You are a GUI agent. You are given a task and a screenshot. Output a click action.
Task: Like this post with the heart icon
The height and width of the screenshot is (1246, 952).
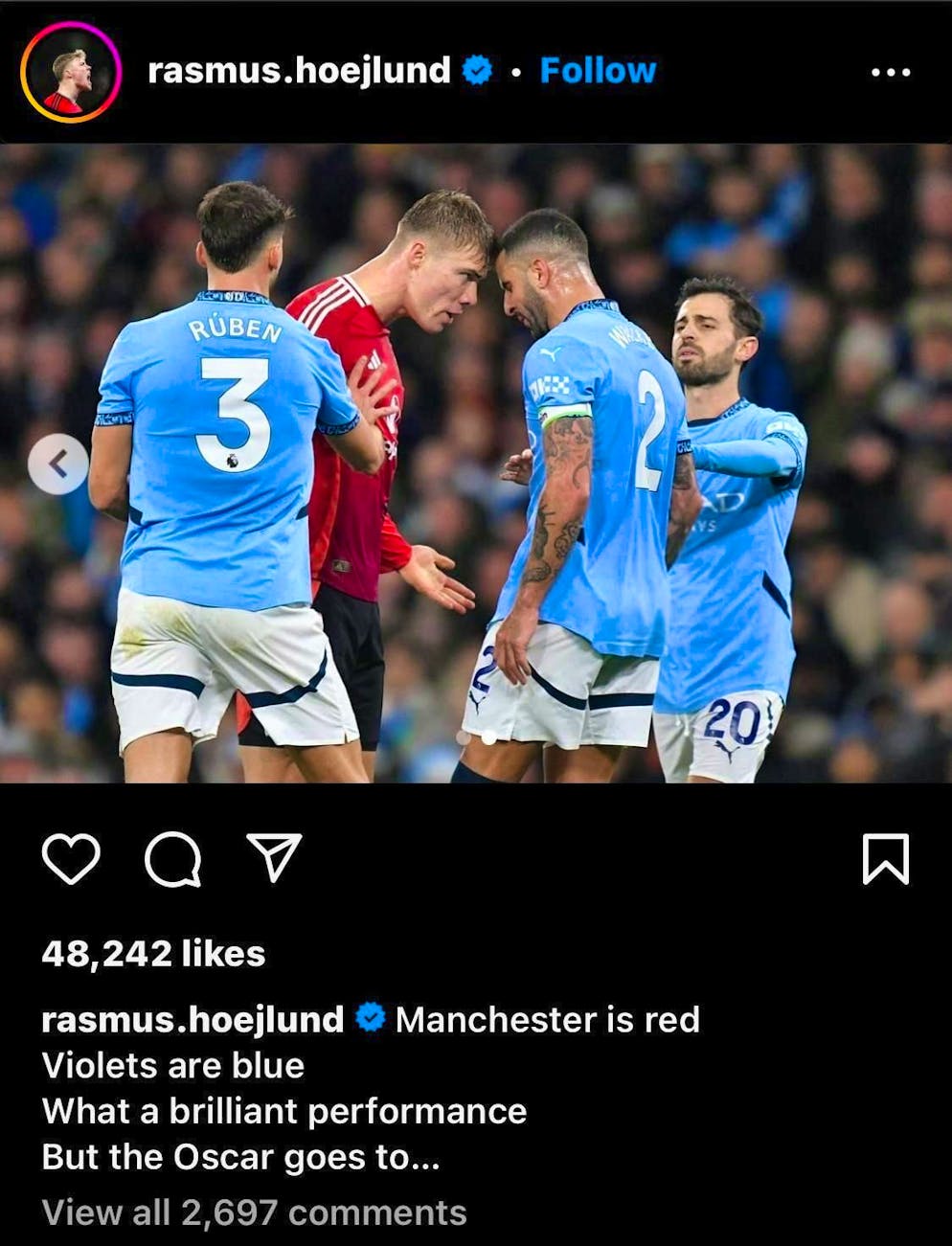click(72, 857)
